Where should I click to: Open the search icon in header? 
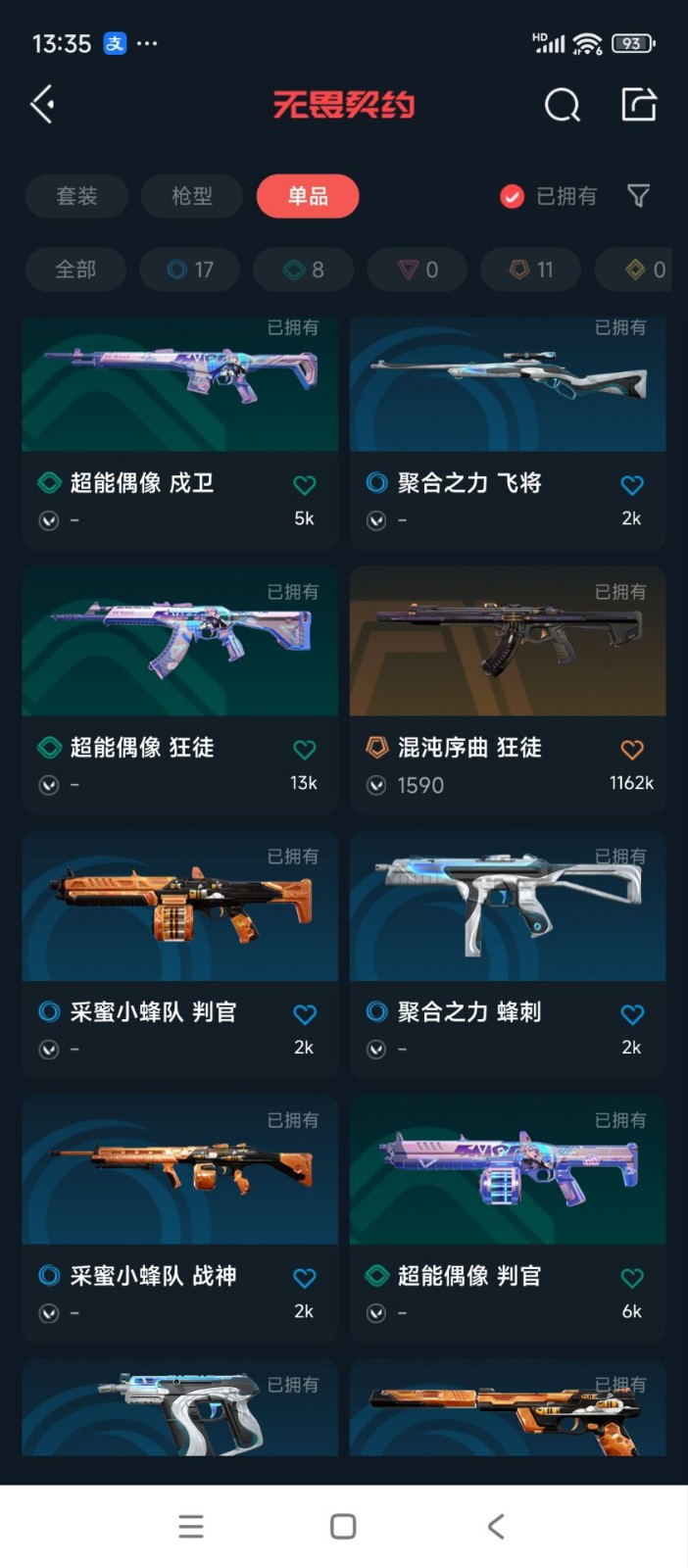tap(562, 104)
